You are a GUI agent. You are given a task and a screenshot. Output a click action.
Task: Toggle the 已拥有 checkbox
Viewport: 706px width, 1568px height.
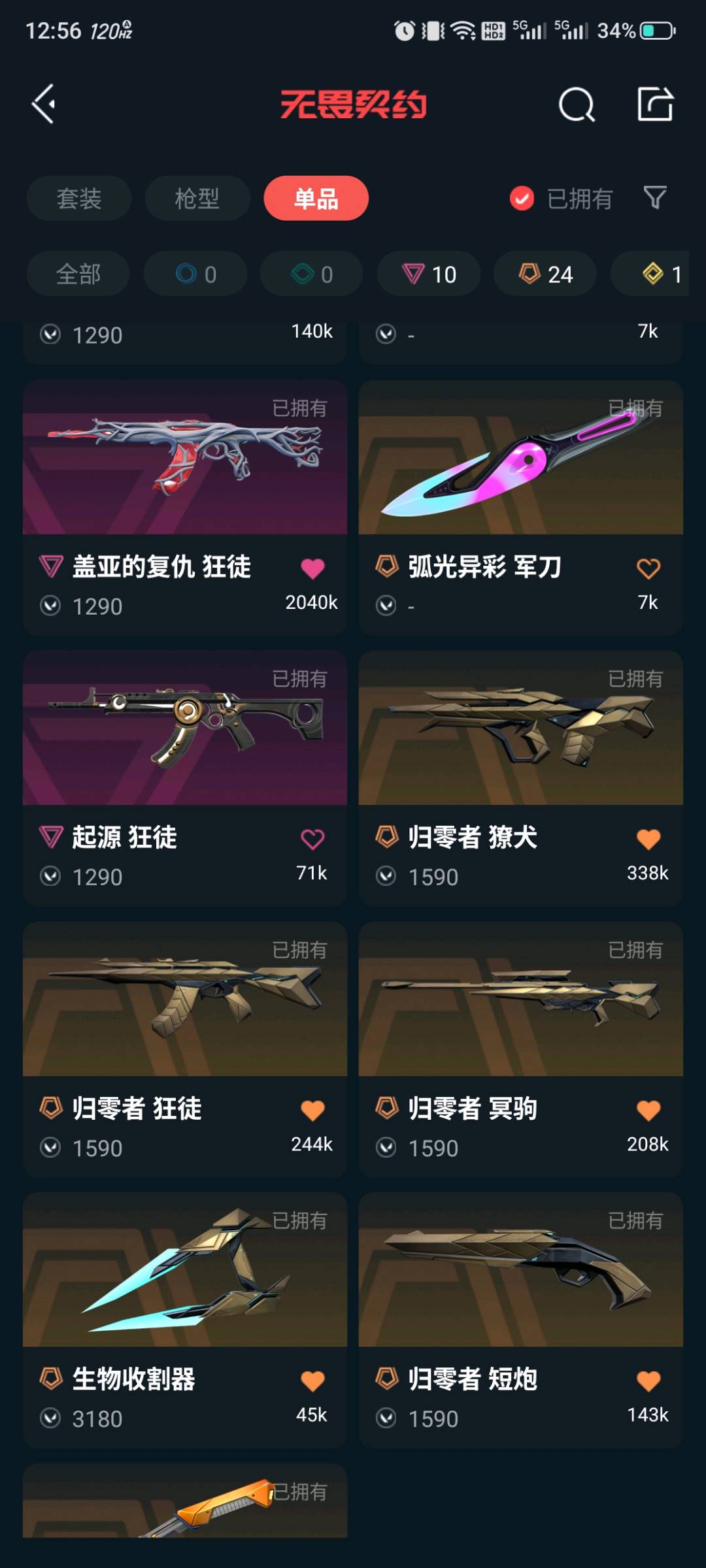point(522,199)
